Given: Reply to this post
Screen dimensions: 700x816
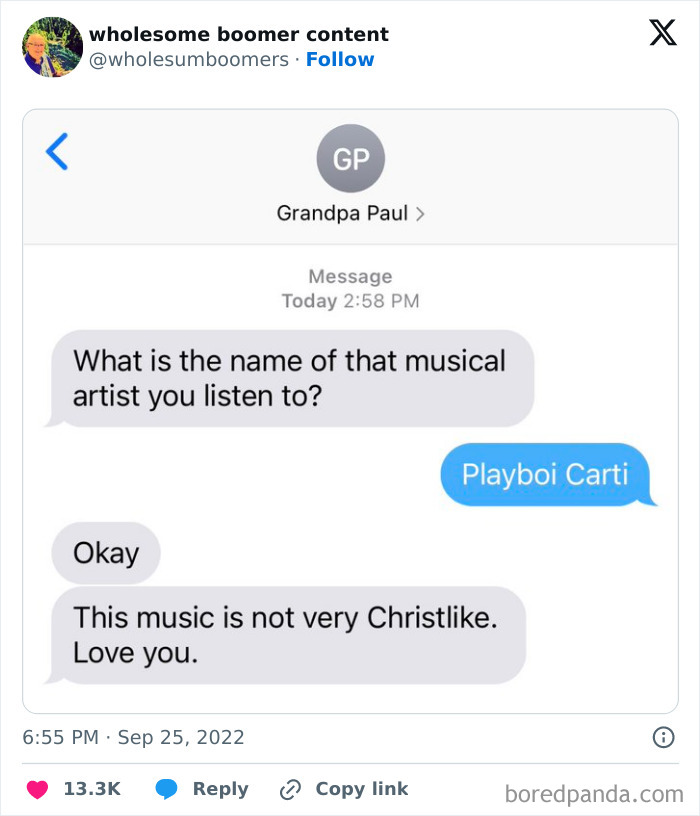Looking at the screenshot, I should click(x=203, y=789).
